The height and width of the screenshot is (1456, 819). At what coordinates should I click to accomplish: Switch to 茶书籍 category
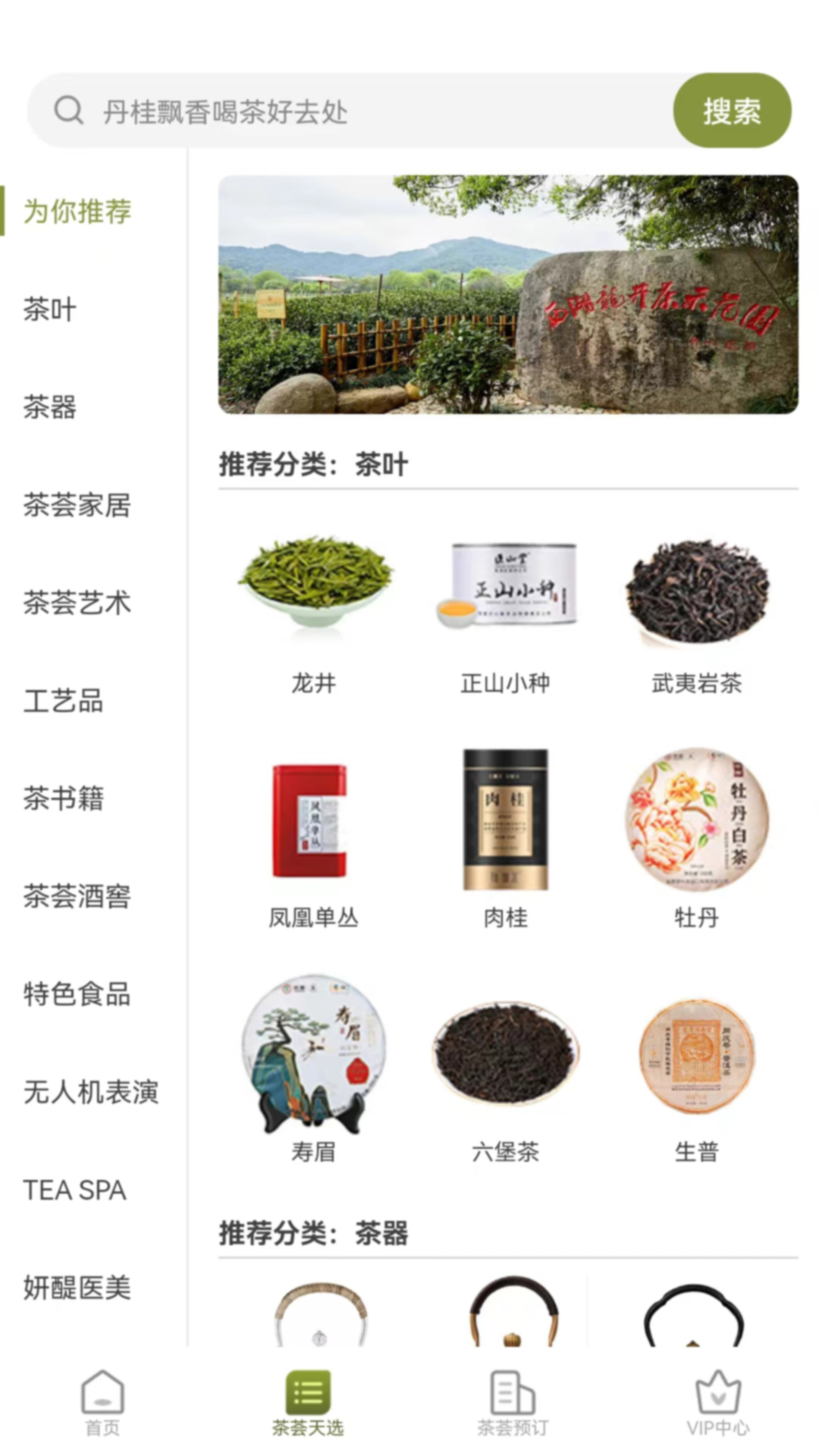pos(63,799)
